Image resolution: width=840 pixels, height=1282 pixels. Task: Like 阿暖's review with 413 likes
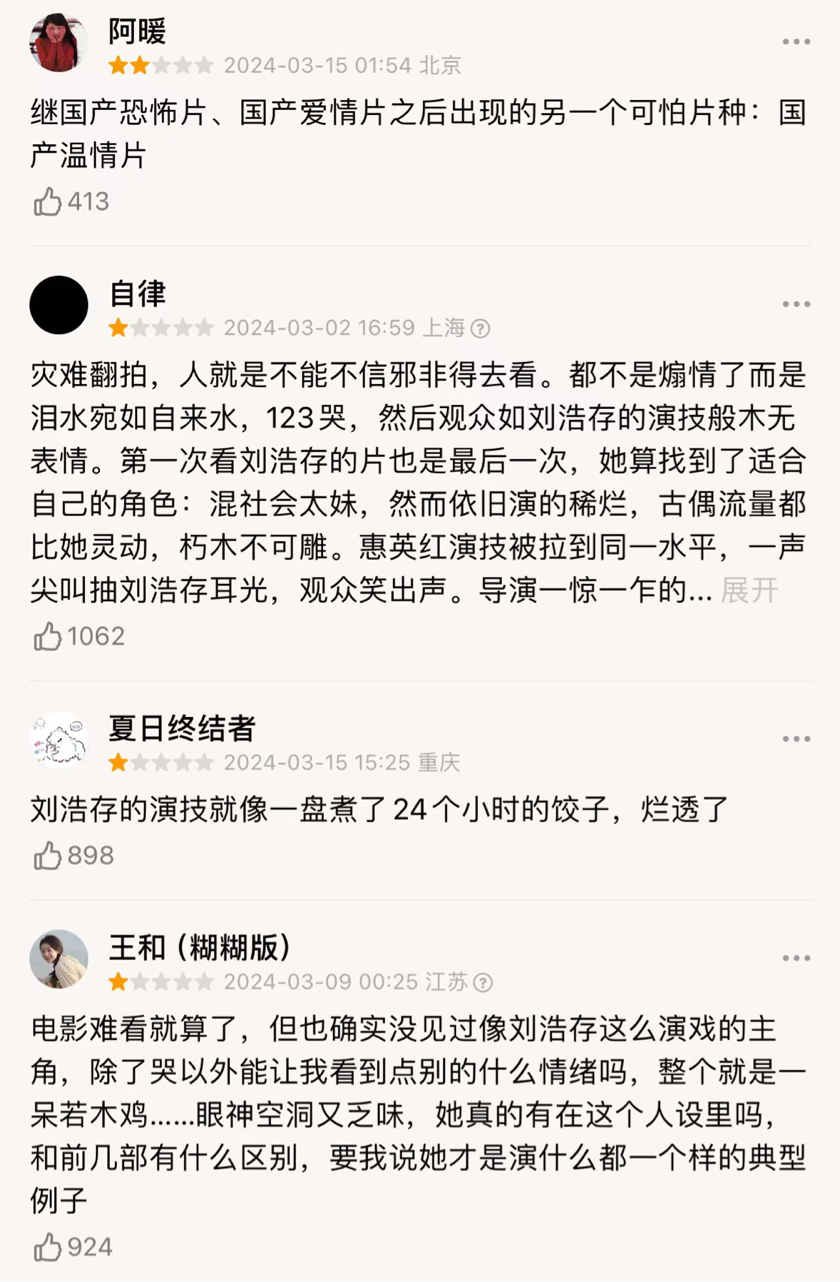48,202
